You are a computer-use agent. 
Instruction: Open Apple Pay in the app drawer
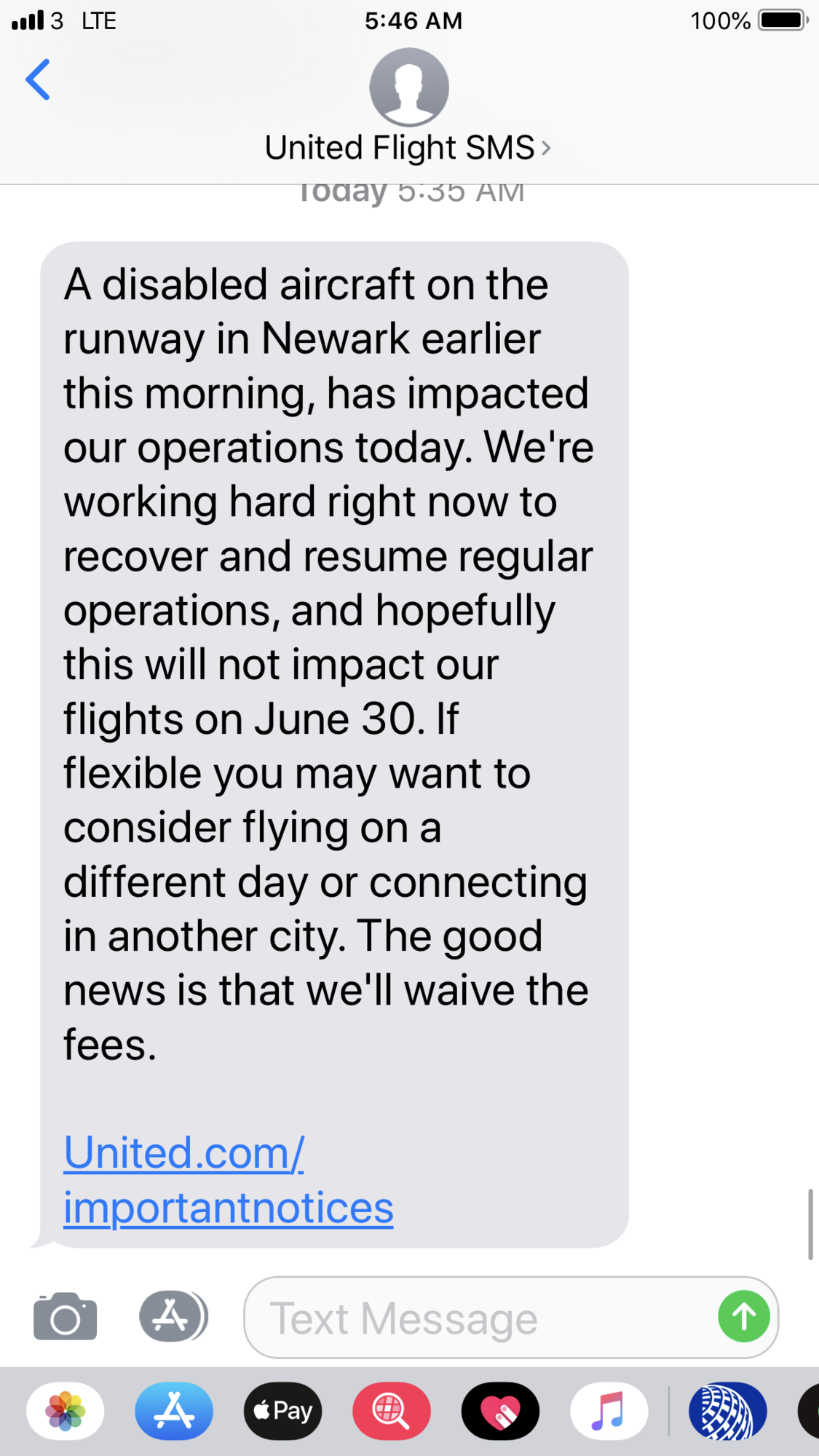pos(282,1411)
